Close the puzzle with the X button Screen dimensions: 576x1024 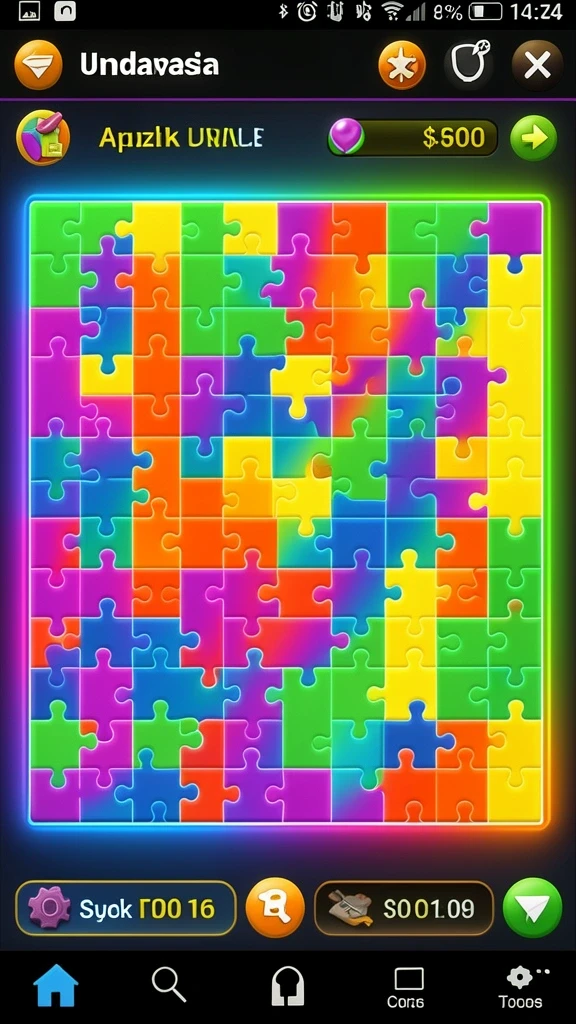coord(537,65)
